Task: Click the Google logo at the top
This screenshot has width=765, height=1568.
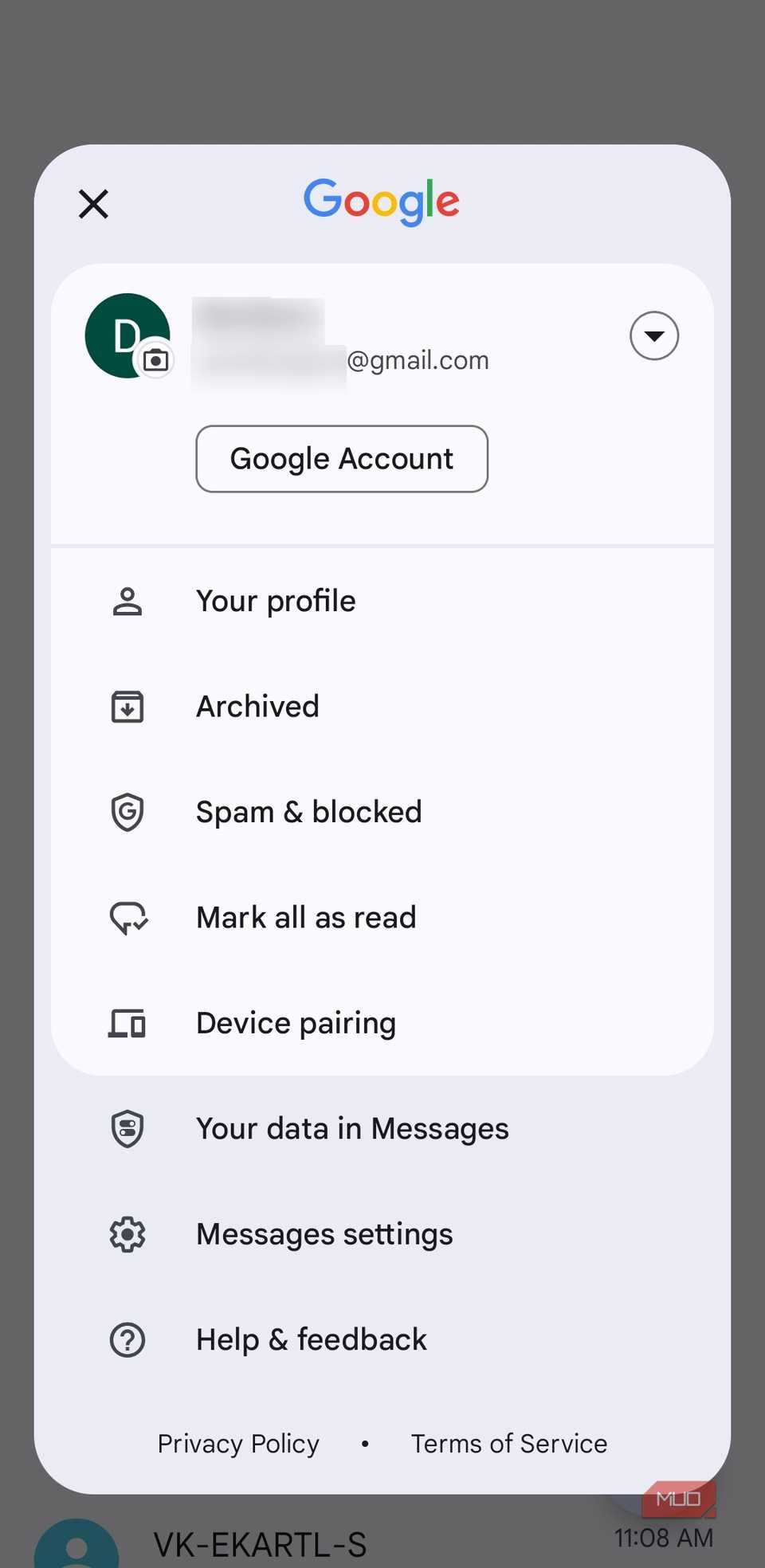Action: pos(381,202)
